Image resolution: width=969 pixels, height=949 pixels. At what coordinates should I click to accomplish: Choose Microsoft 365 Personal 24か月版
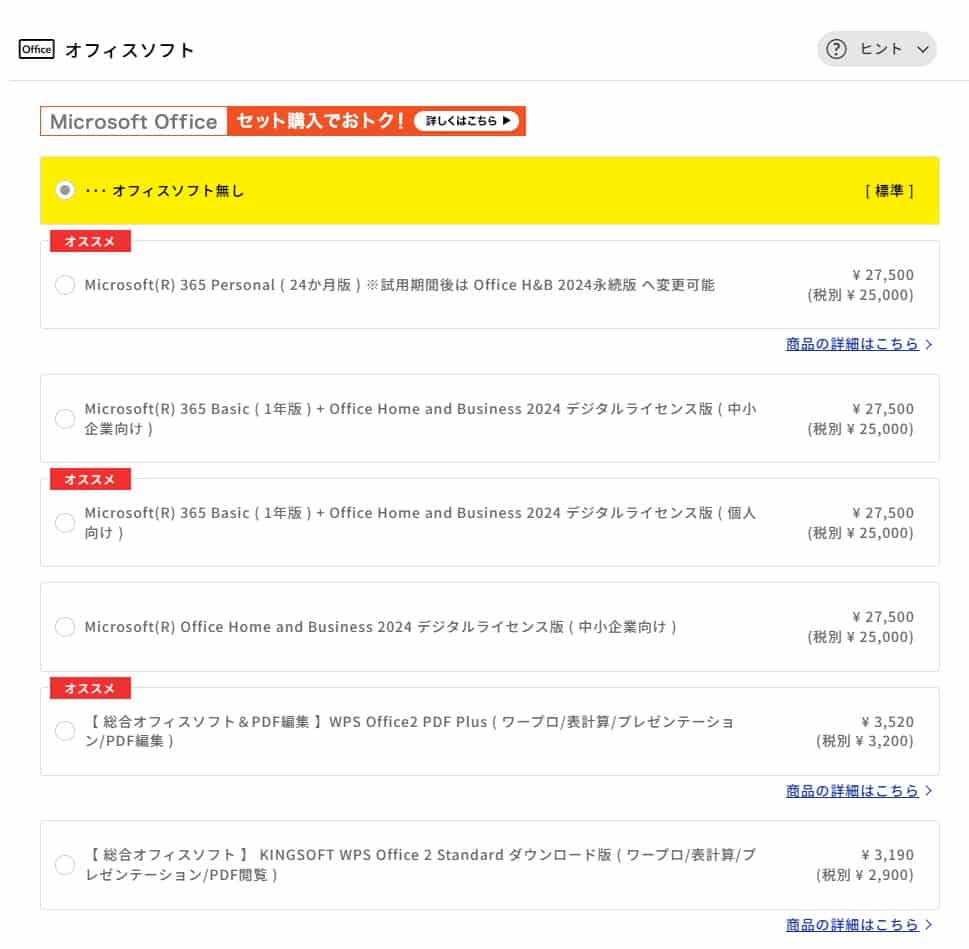(x=65, y=285)
